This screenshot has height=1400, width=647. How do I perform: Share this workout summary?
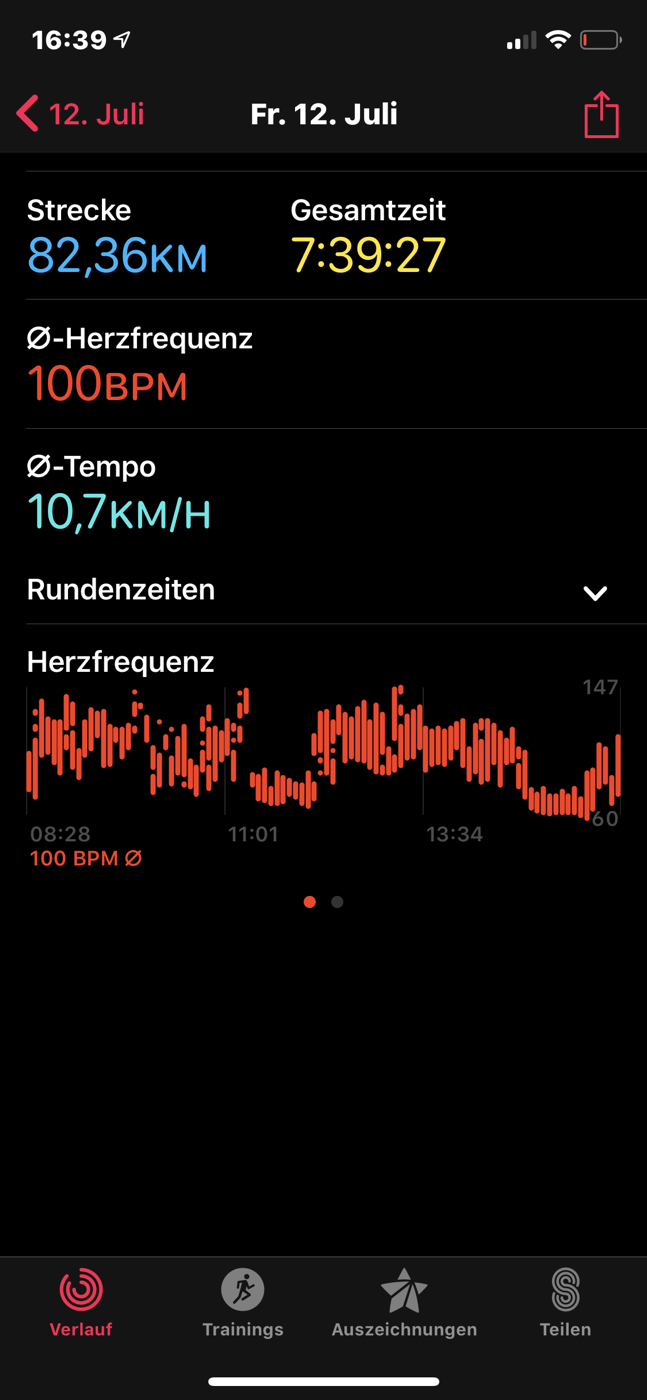(601, 113)
